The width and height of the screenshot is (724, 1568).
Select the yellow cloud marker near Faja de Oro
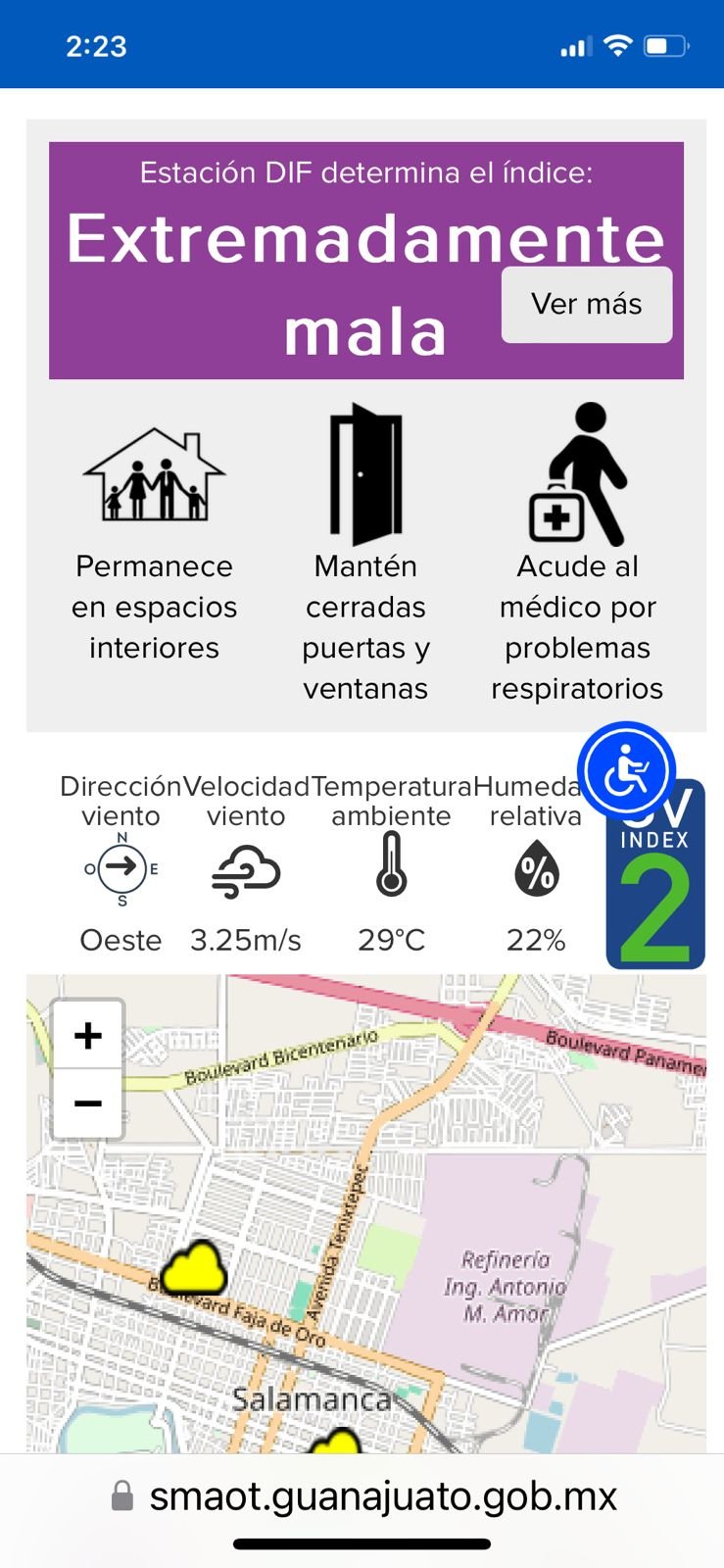[194, 1268]
